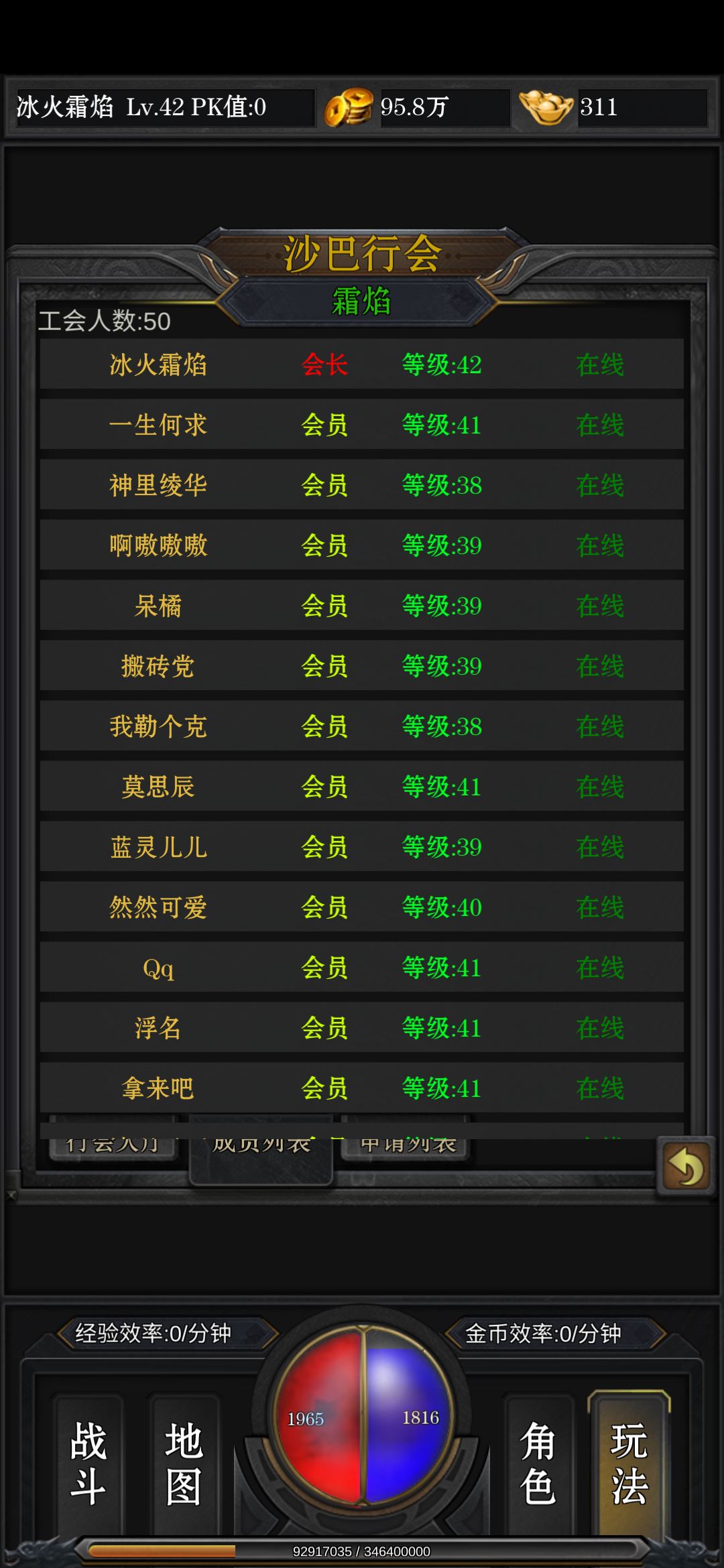Screen dimensions: 724x1568
Task: Select member 呆橘 in the roster
Action: [x=362, y=604]
